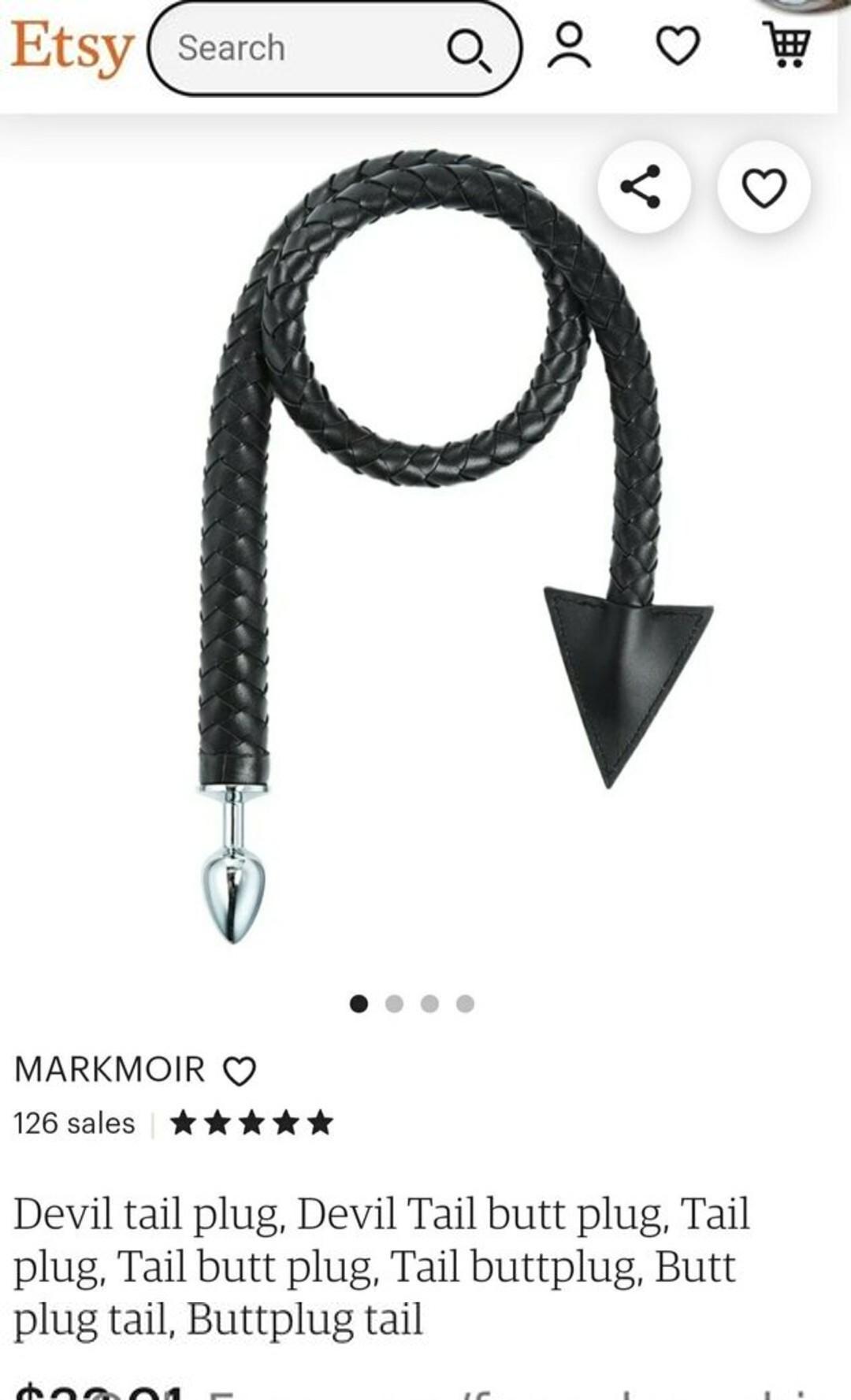Tap the magnifying glass search icon
The height and width of the screenshot is (1400, 851).
469,50
